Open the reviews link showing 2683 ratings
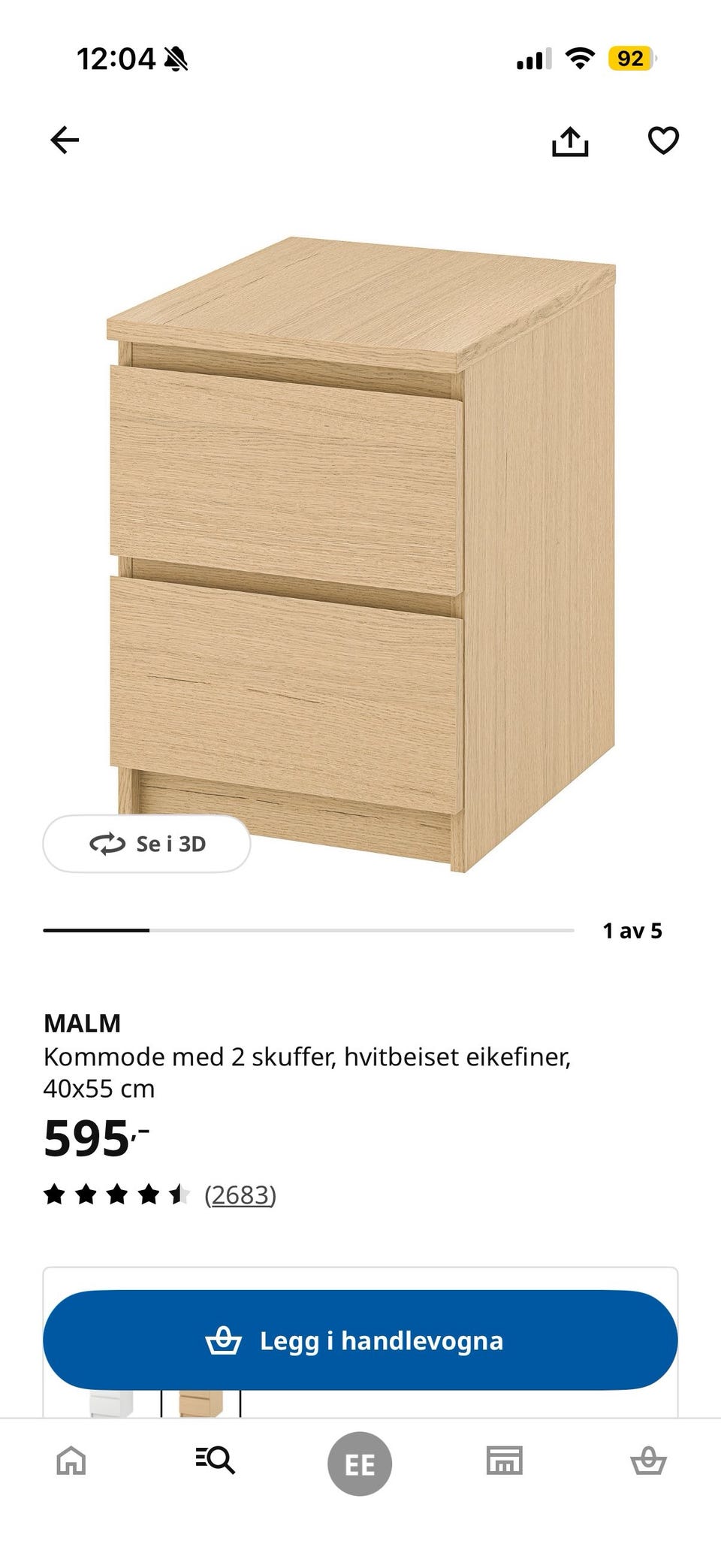This screenshot has height=1568, width=721. 240,1197
